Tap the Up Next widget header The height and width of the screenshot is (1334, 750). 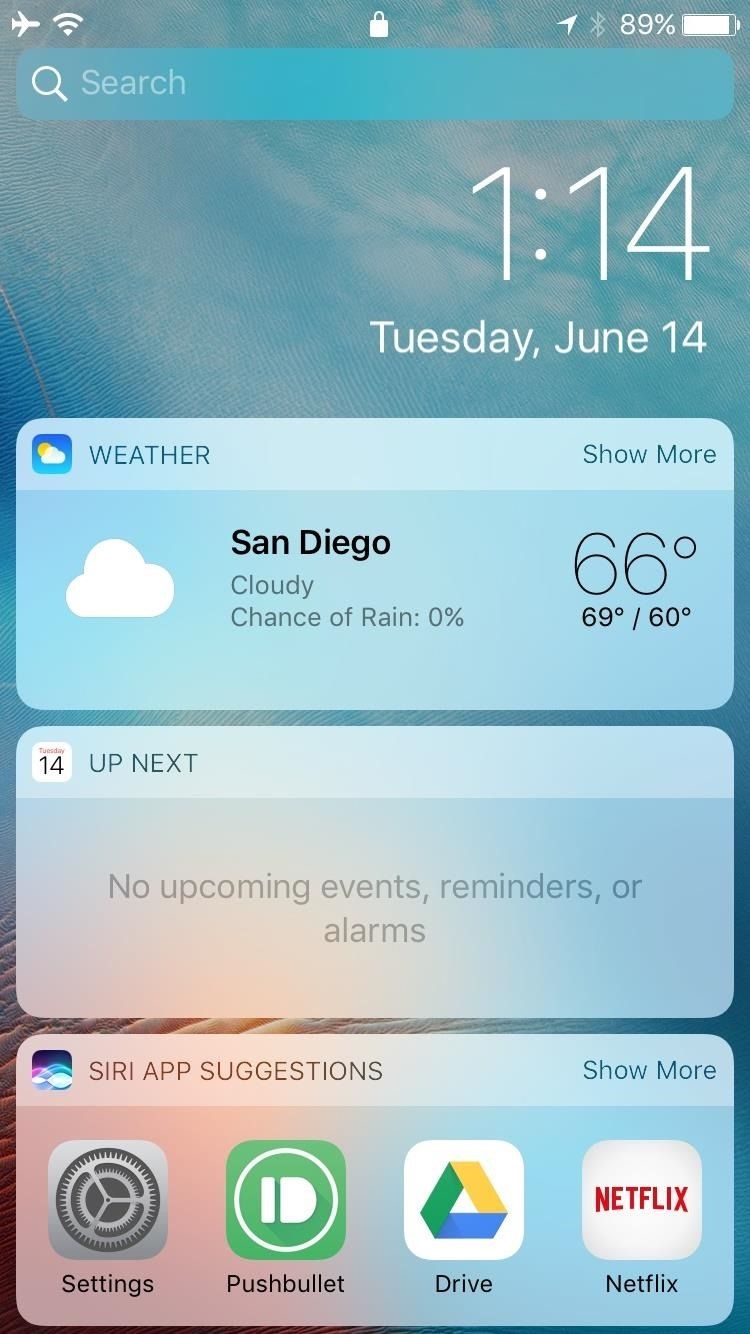[x=143, y=762]
